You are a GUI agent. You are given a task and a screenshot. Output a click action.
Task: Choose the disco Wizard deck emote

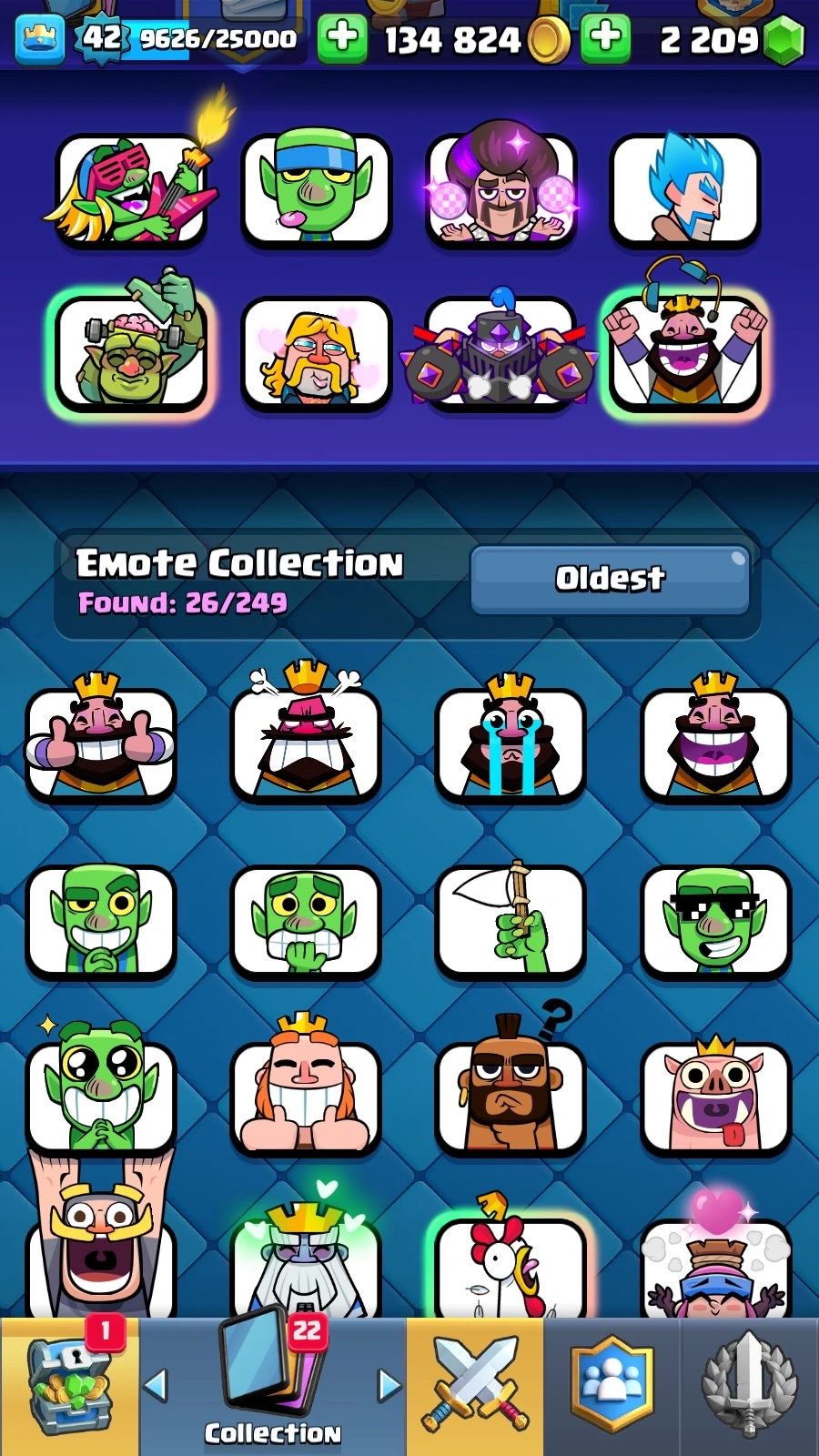[x=500, y=189]
